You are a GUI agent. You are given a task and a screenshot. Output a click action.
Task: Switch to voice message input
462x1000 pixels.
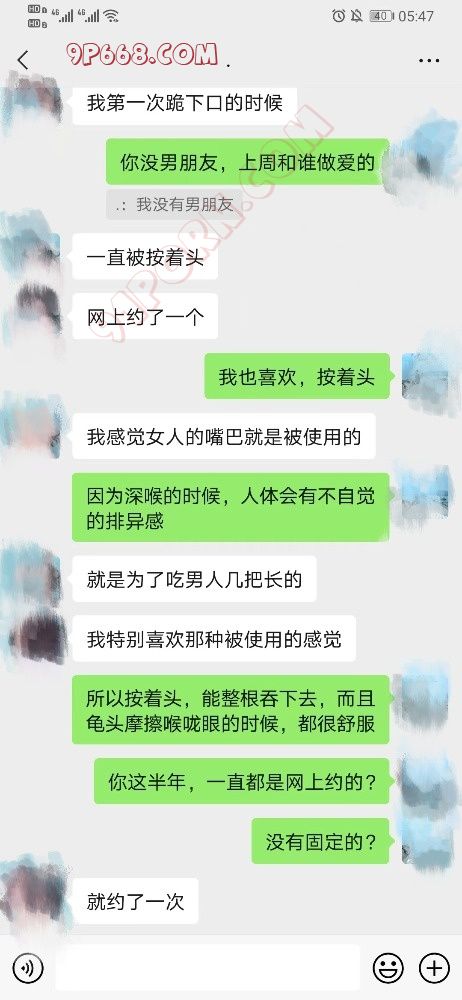point(27,968)
